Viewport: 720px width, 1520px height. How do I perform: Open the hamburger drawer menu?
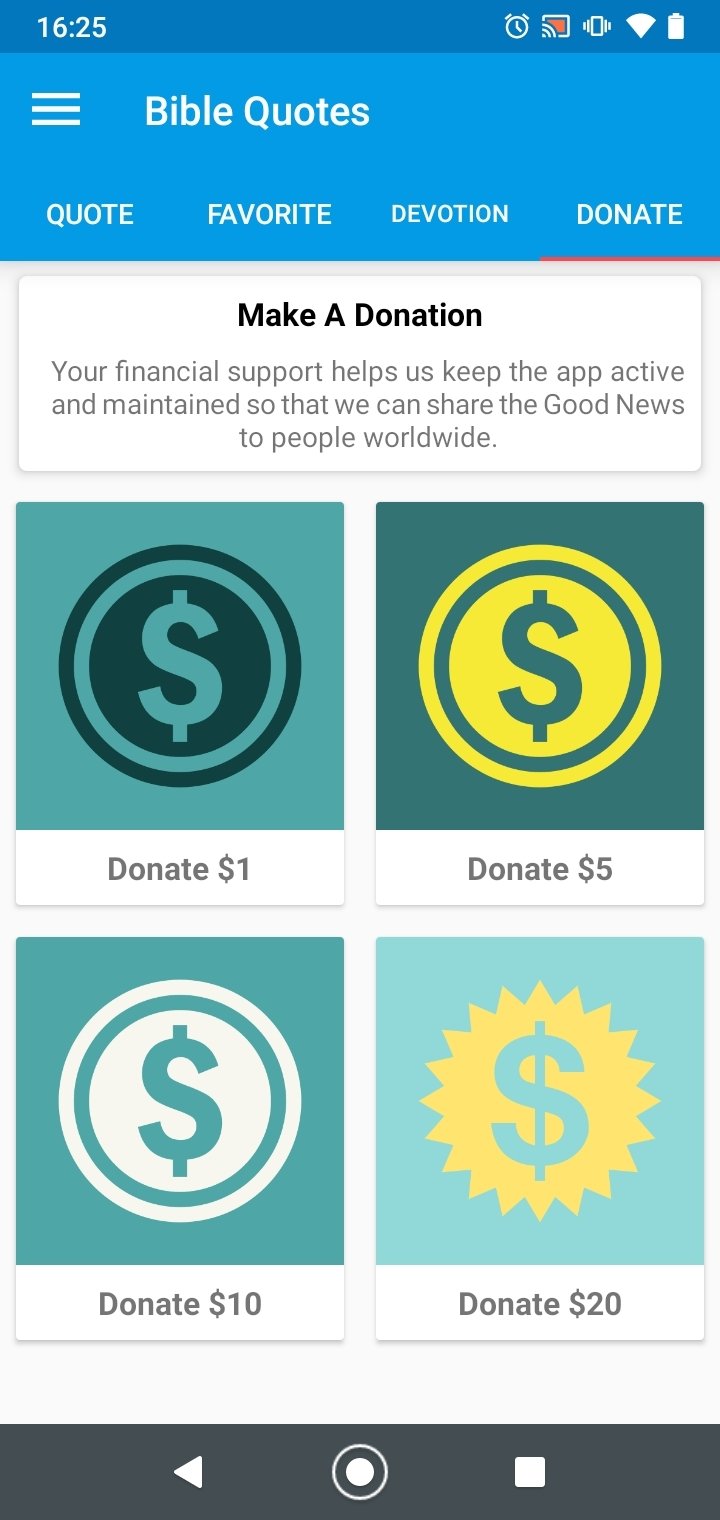pos(56,110)
